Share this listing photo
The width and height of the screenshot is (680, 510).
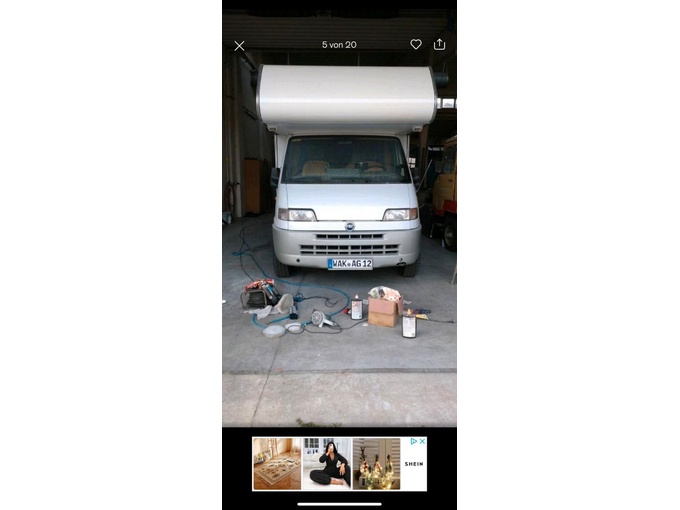pyautogui.click(x=439, y=45)
